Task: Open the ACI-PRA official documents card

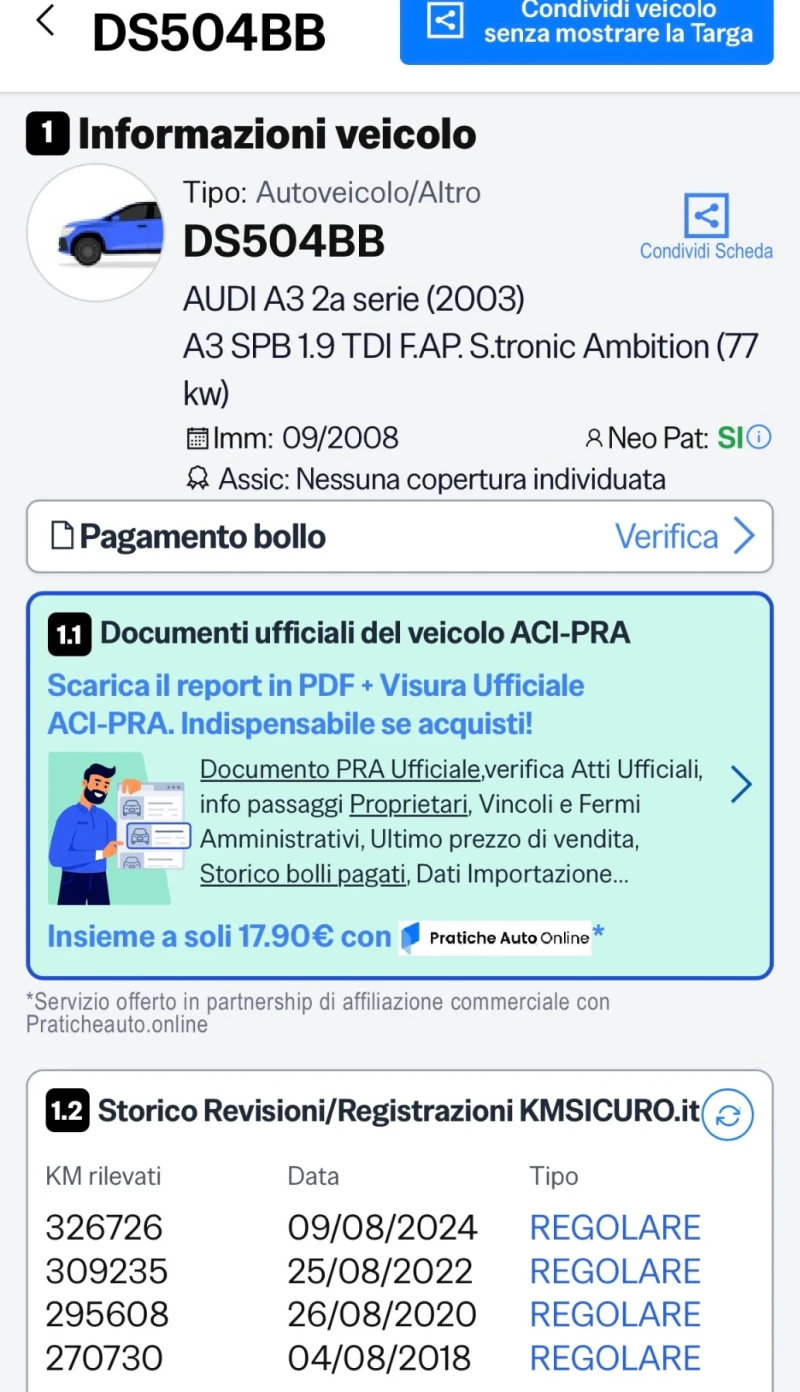Action: (x=400, y=785)
